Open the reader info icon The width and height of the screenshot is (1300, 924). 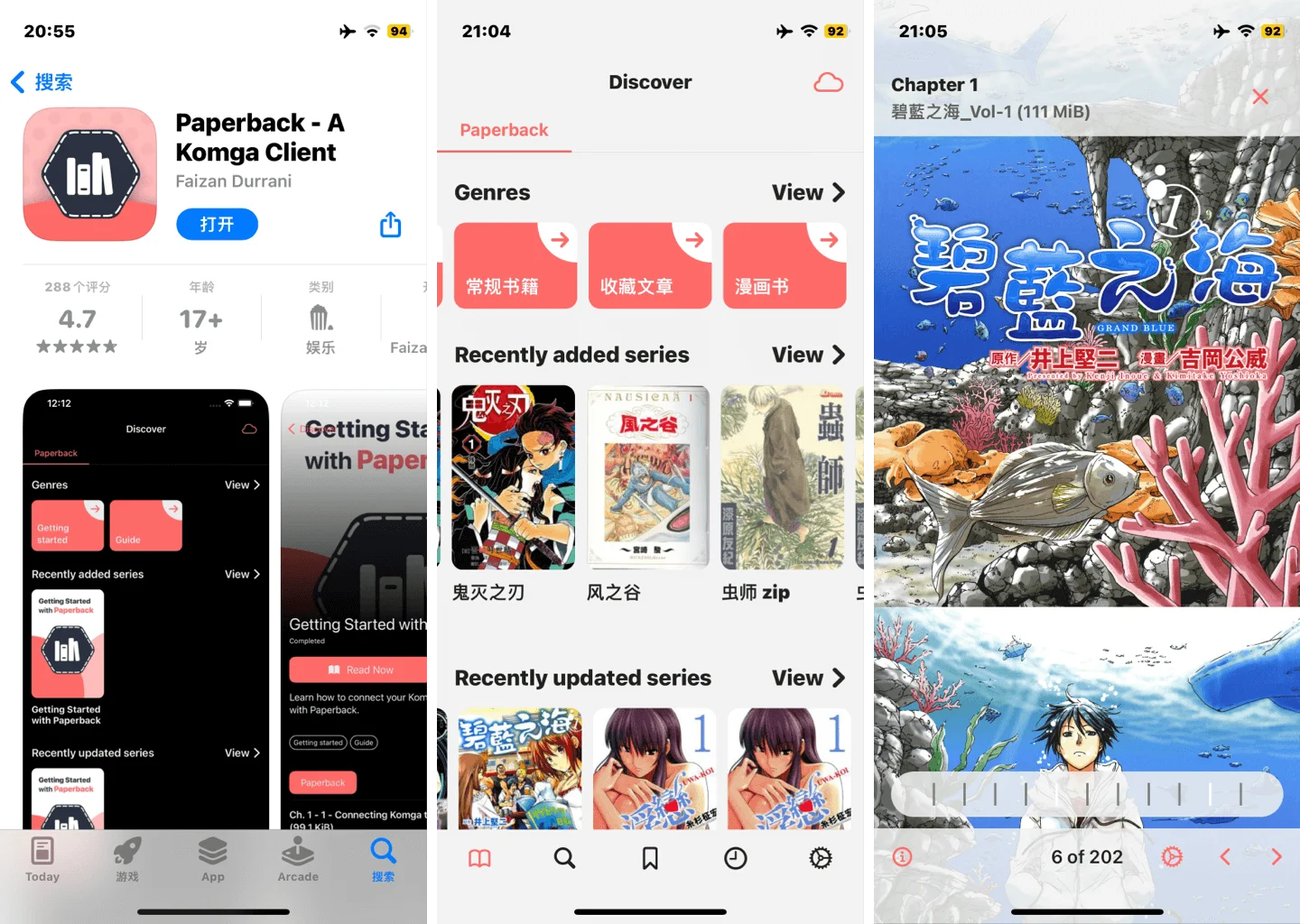pyautogui.click(x=902, y=857)
